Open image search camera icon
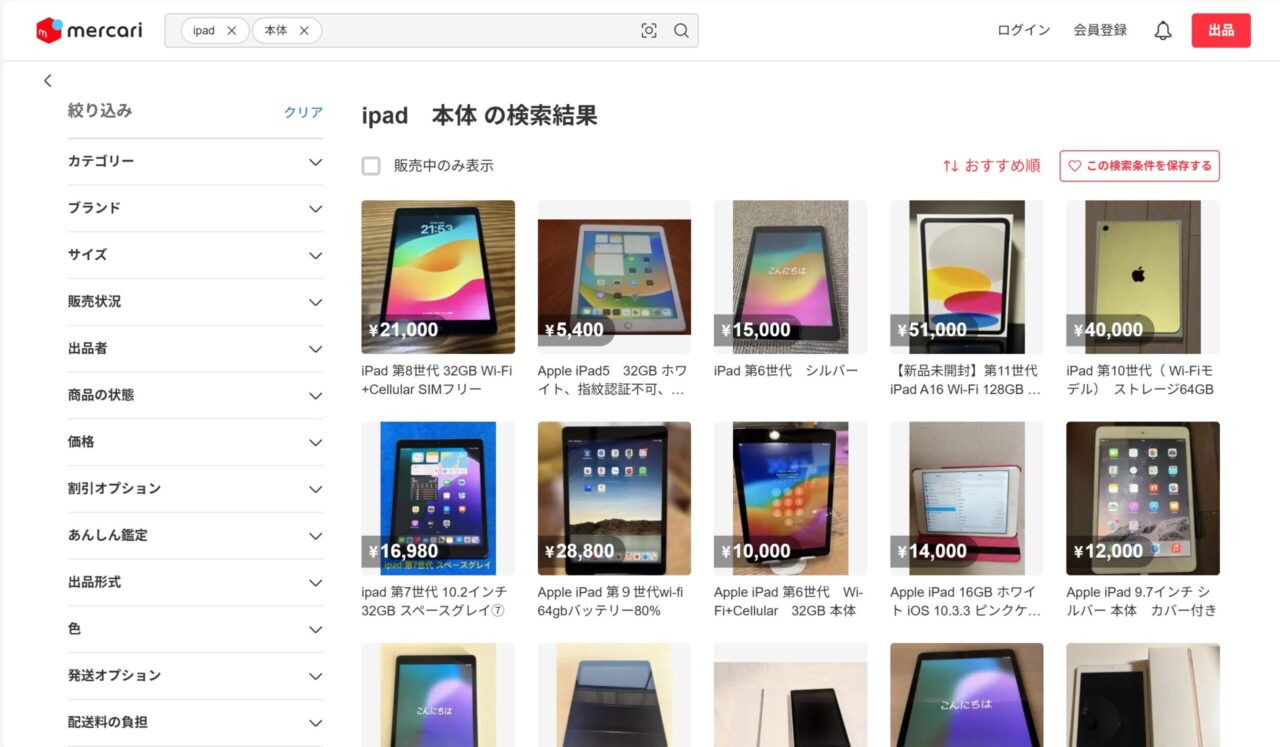This screenshot has height=747, width=1280. pos(649,31)
